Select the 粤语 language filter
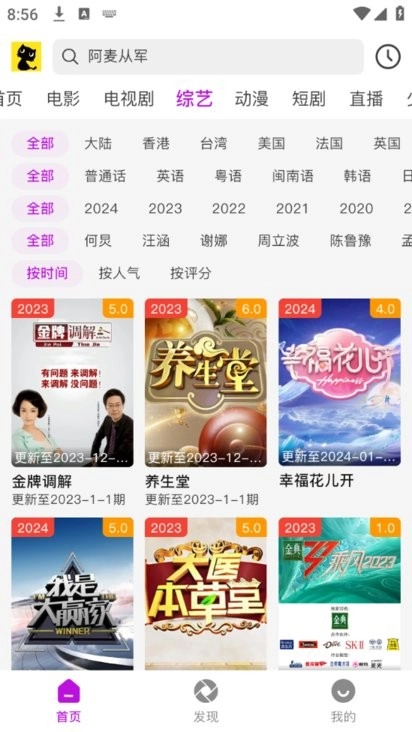 pyautogui.click(x=228, y=176)
